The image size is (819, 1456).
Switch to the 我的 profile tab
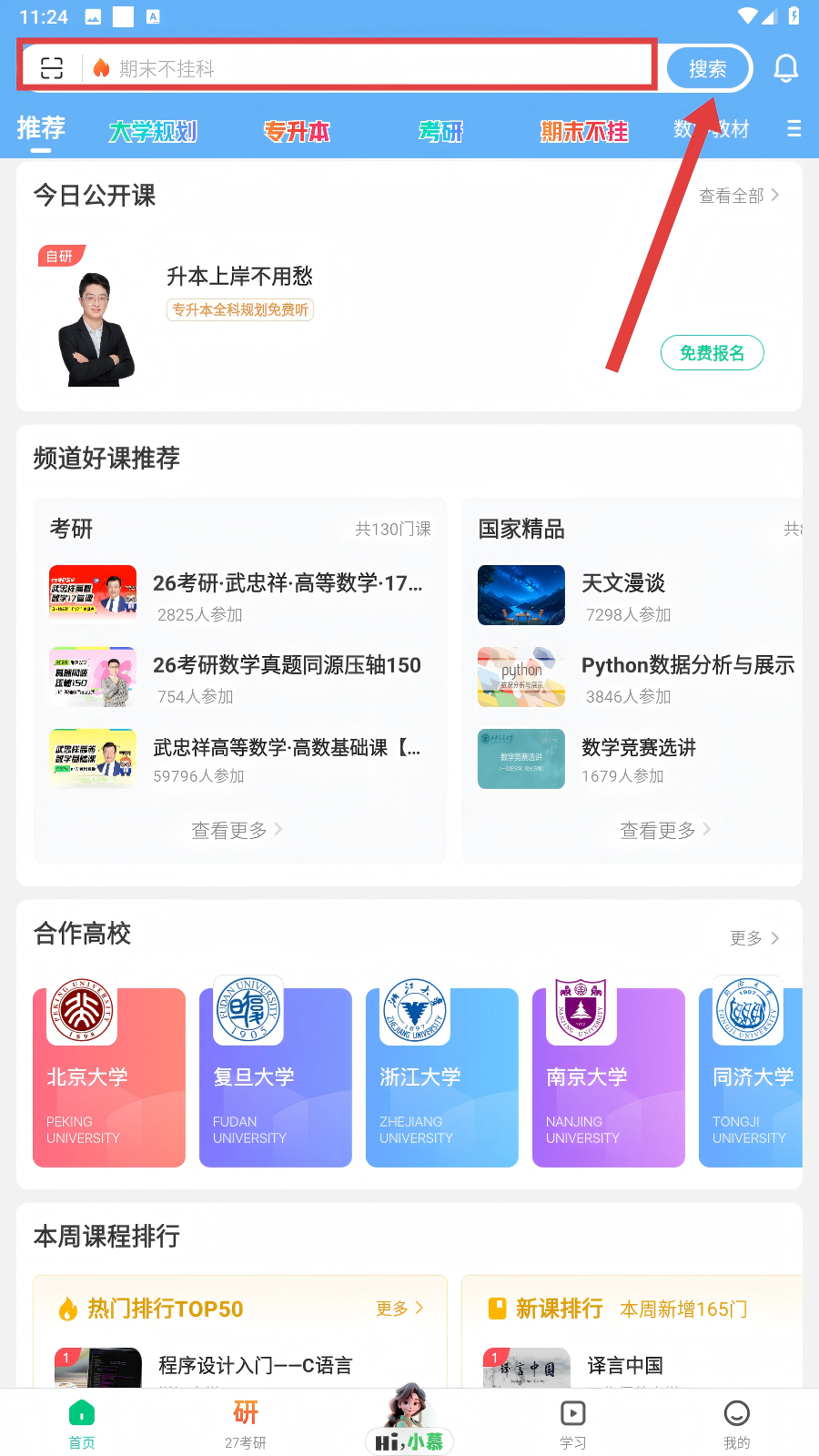point(736,1423)
